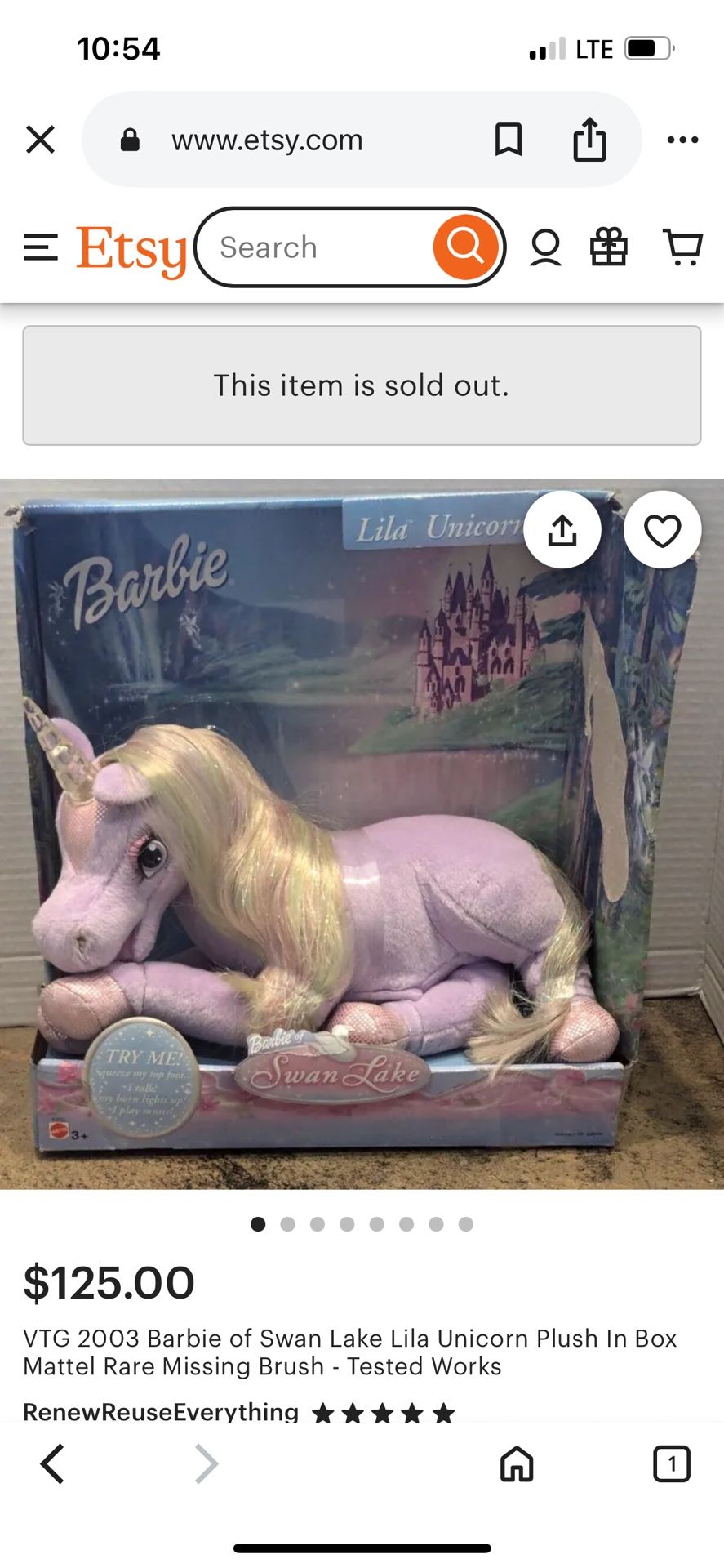Image resolution: width=724 pixels, height=1568 pixels.
Task: View Etsy gift options via the gift icon
Action: coord(611,248)
